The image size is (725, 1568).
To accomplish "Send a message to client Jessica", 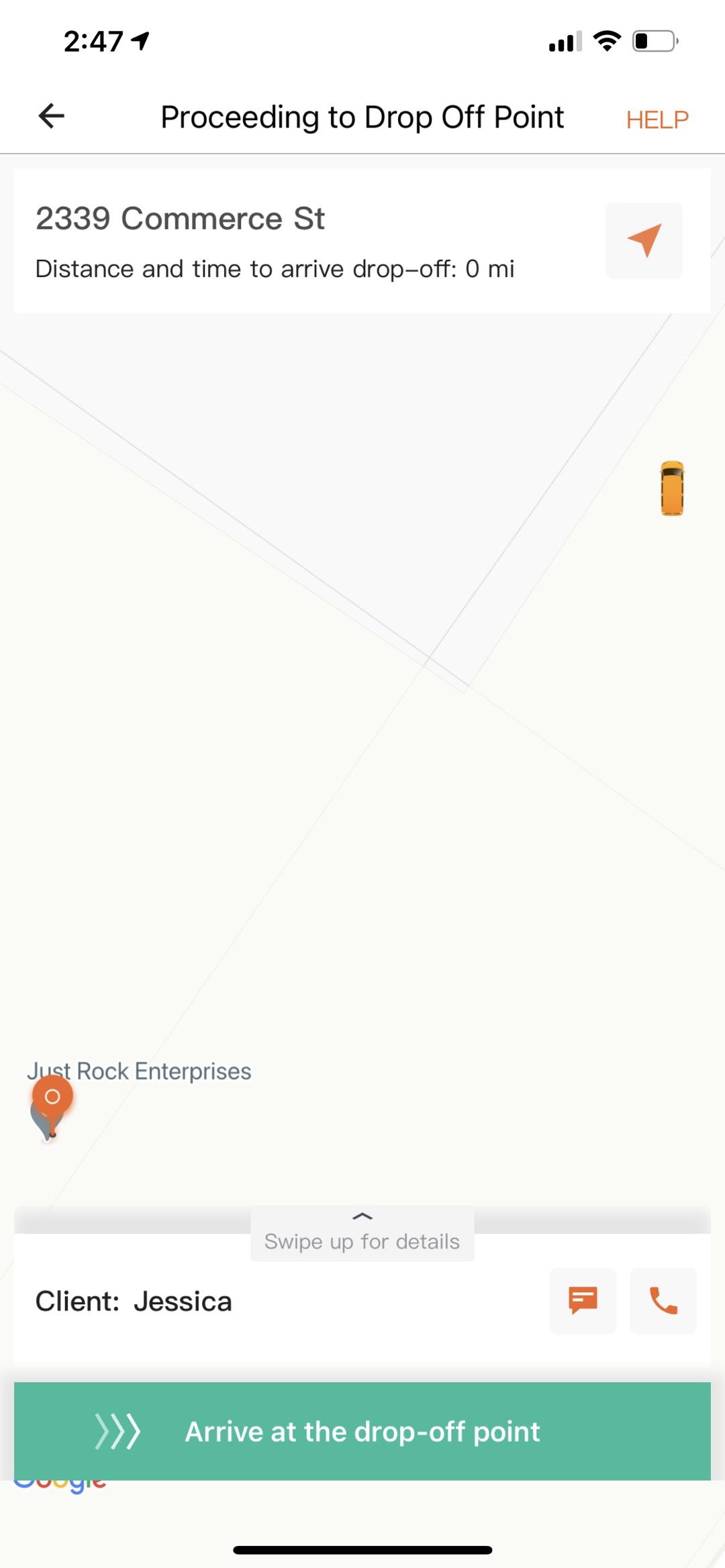I will [x=583, y=1300].
